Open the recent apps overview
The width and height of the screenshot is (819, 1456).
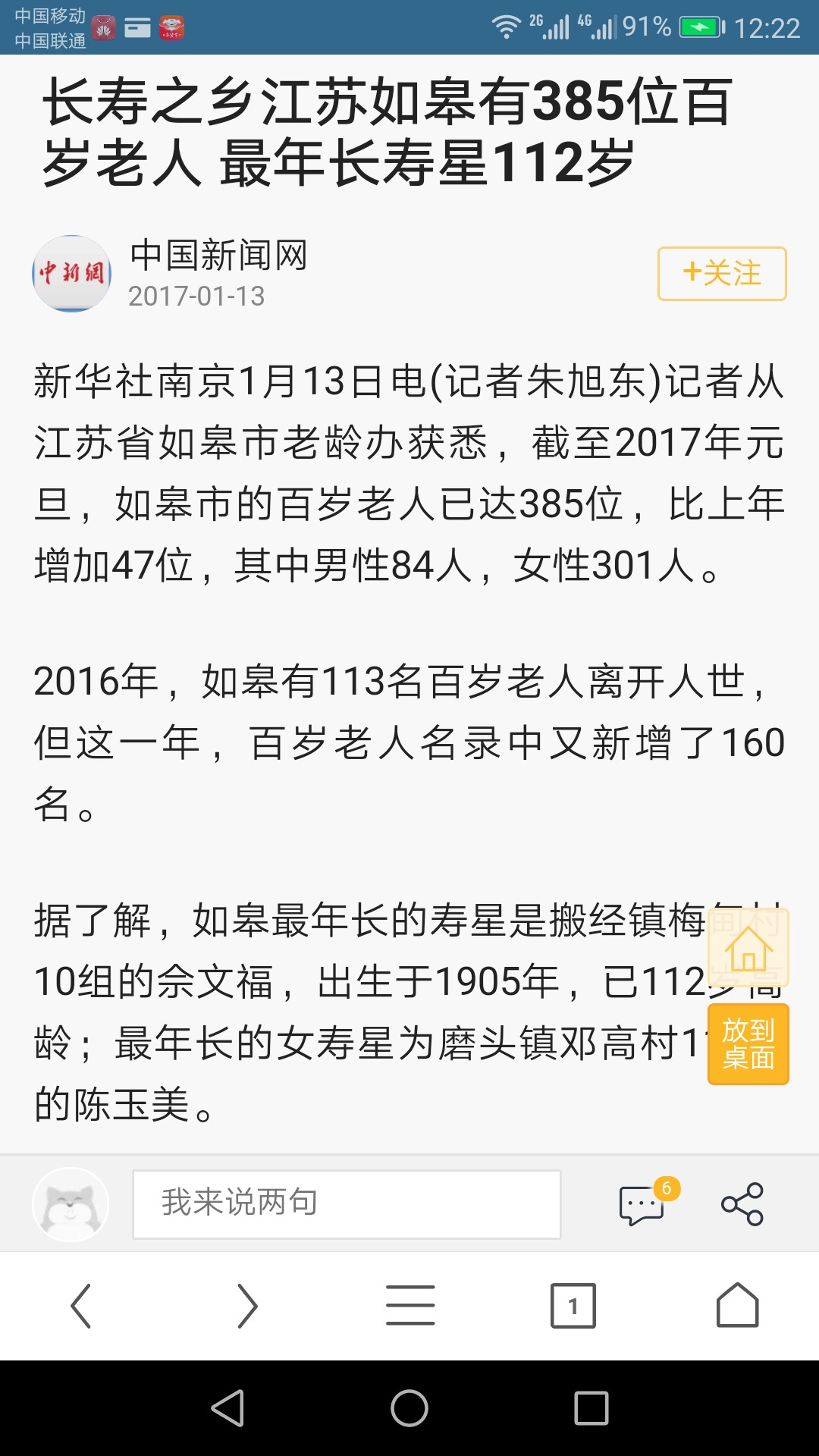pos(591,1408)
